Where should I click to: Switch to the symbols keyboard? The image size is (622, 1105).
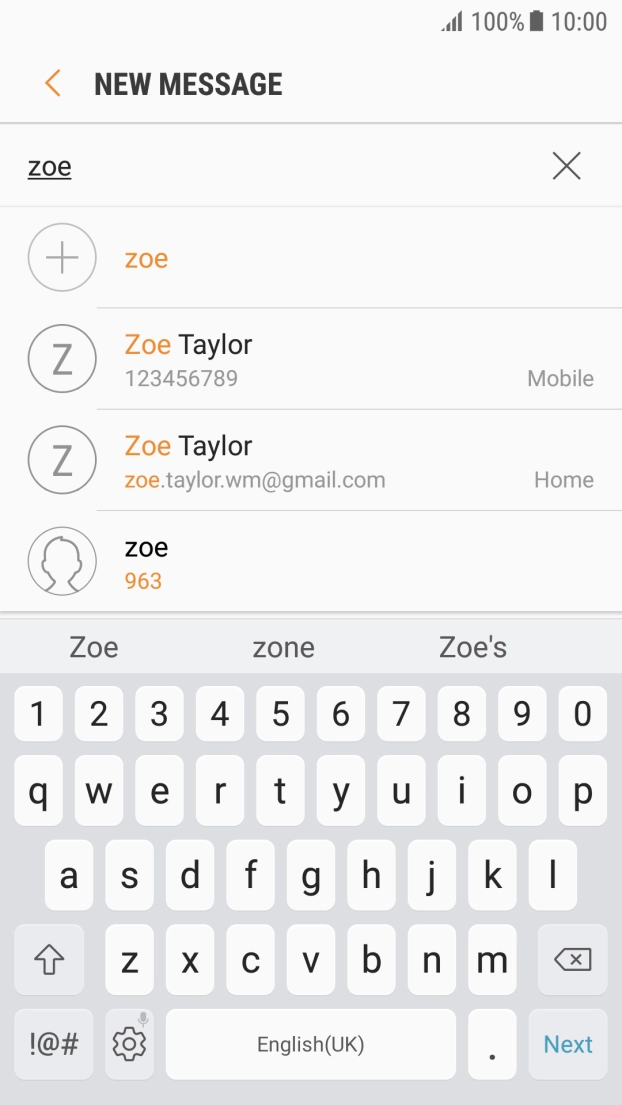tap(54, 1044)
